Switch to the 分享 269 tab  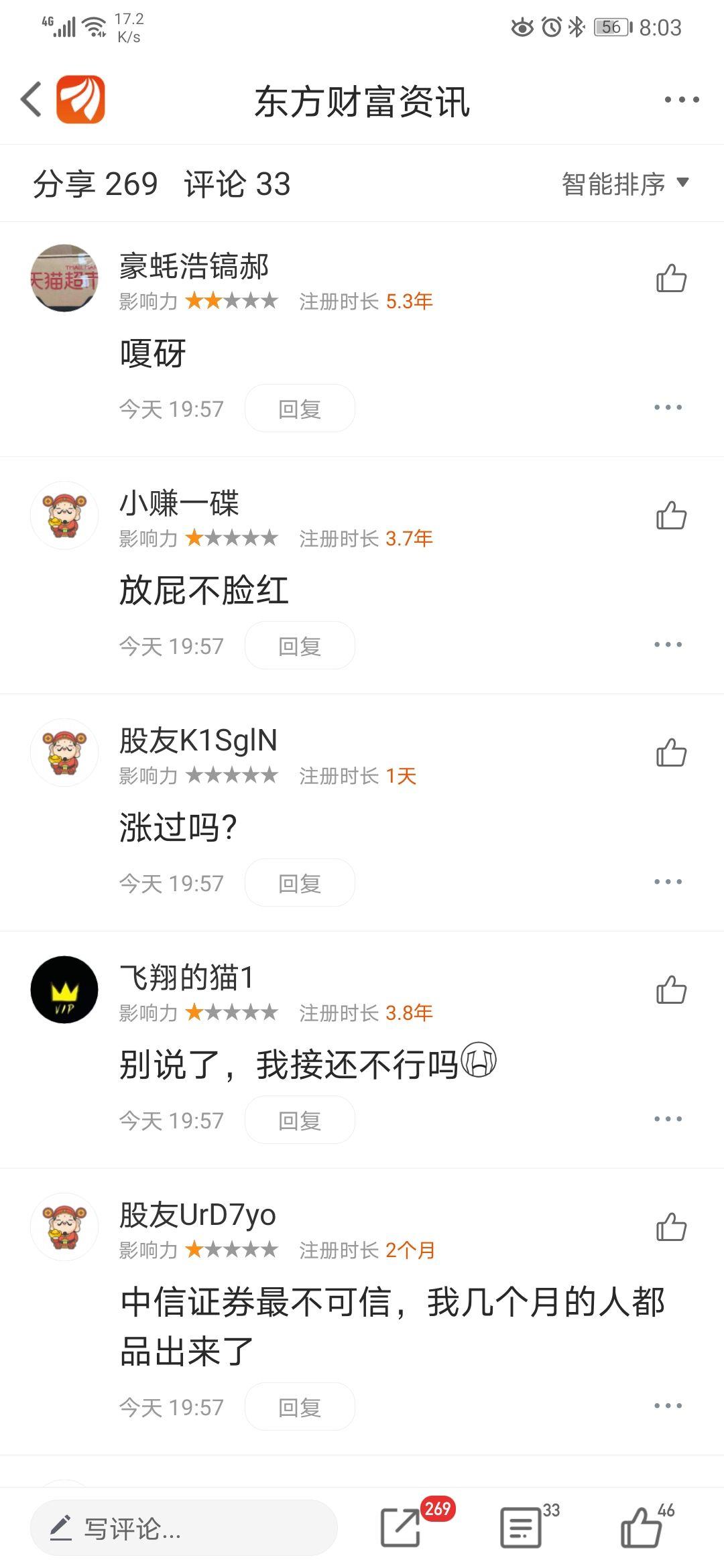pos(96,183)
